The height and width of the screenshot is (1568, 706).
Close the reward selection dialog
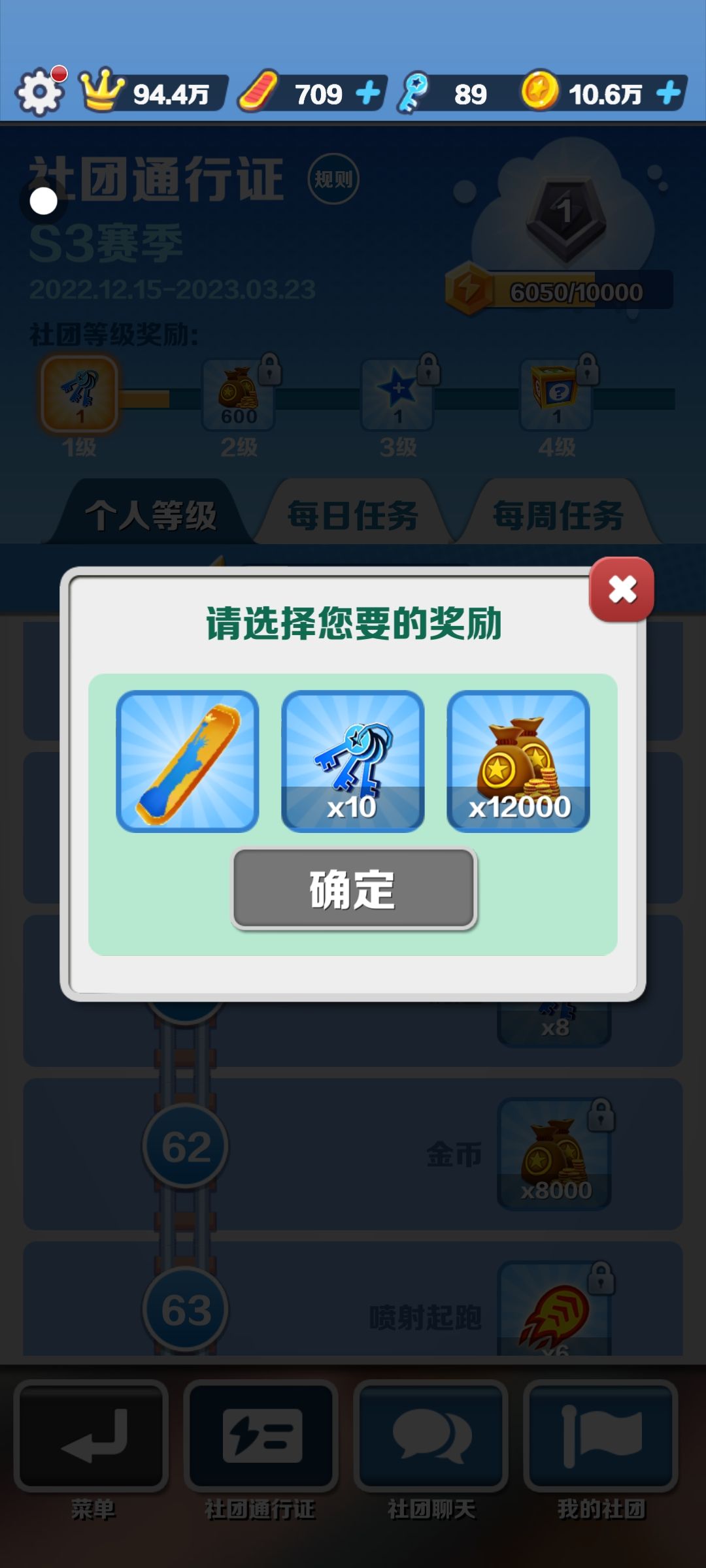click(622, 589)
